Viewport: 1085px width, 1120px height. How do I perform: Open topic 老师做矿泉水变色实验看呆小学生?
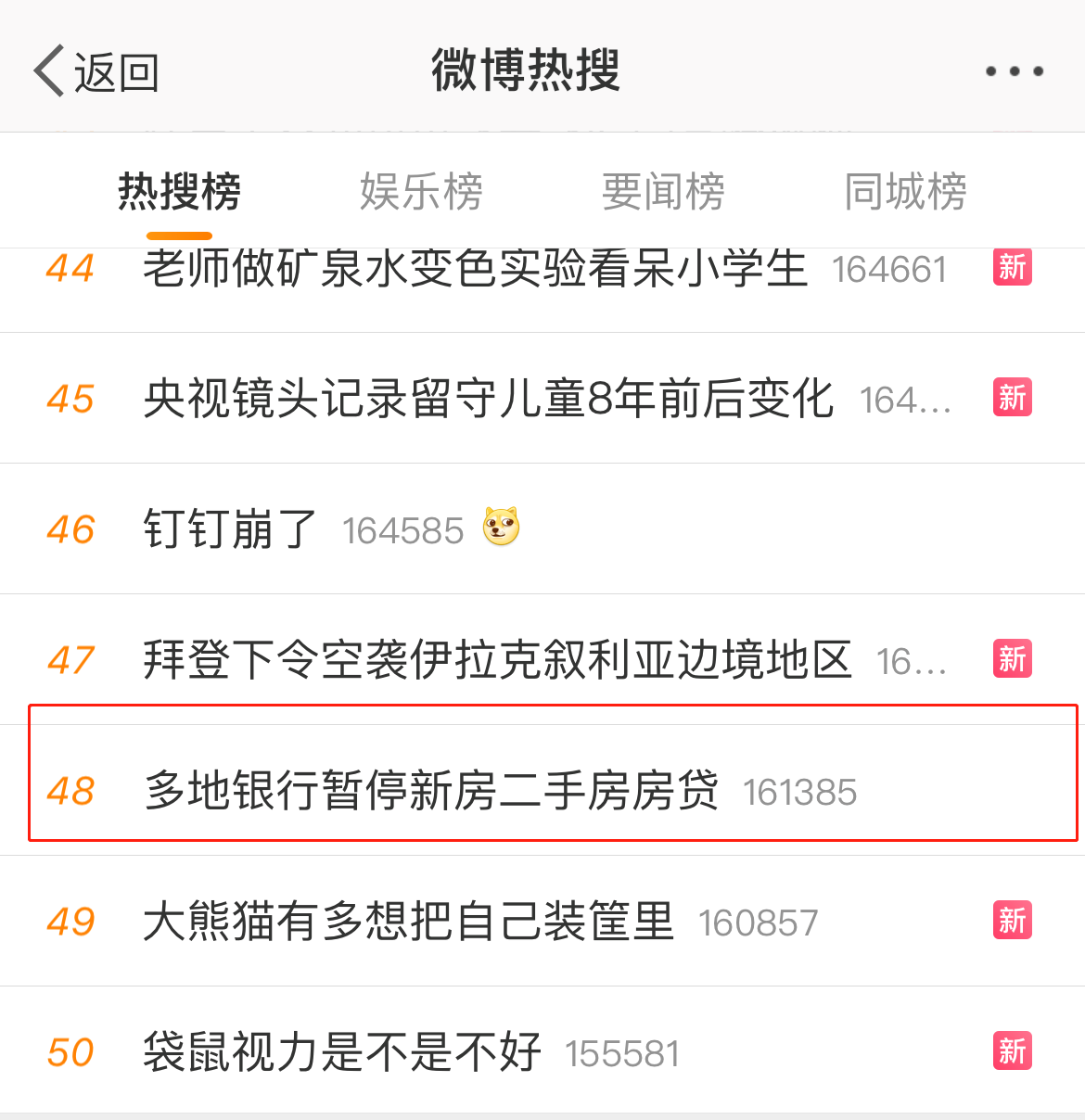pyautogui.click(x=475, y=270)
